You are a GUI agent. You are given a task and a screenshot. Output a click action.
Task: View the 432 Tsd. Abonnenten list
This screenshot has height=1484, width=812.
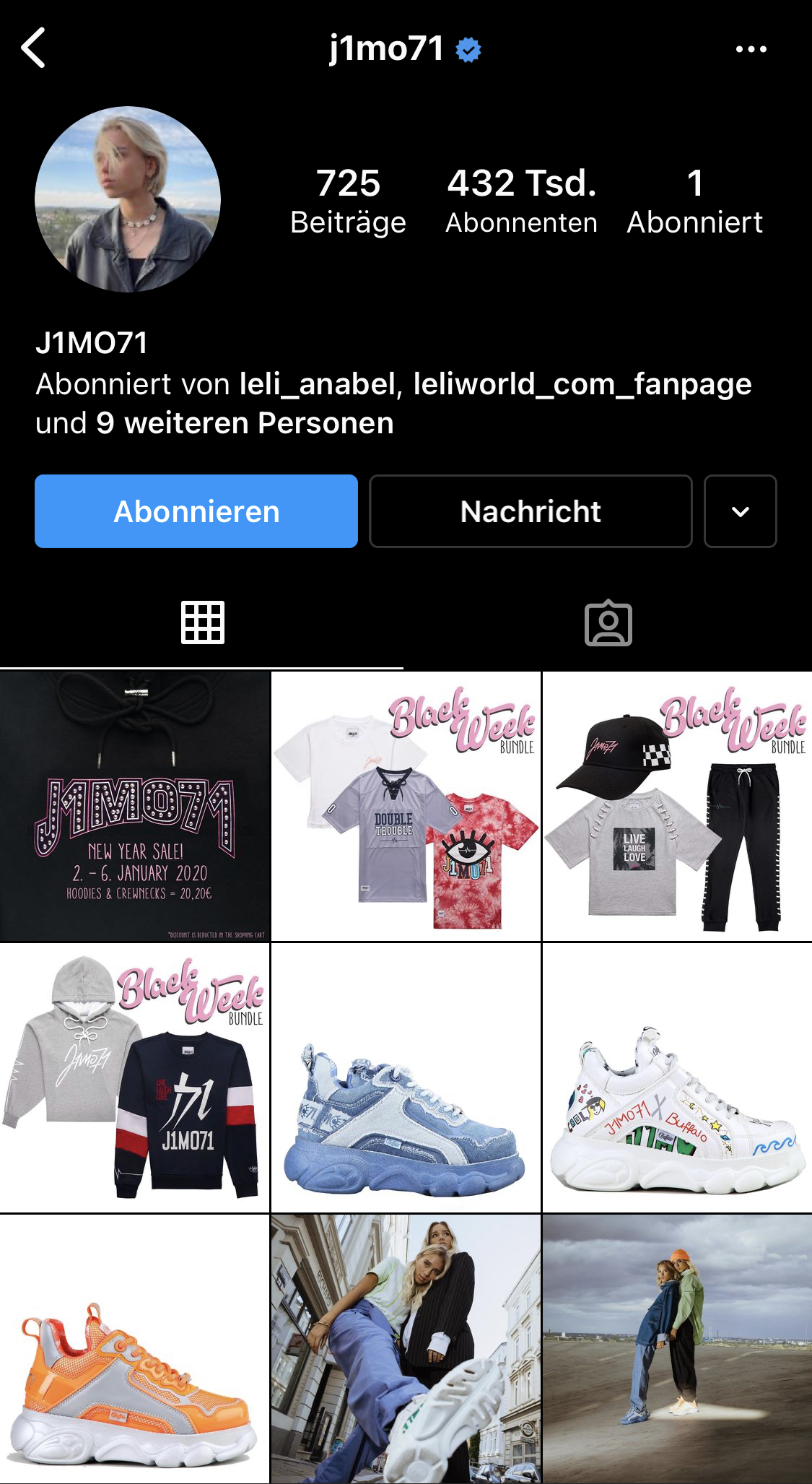[x=521, y=201]
